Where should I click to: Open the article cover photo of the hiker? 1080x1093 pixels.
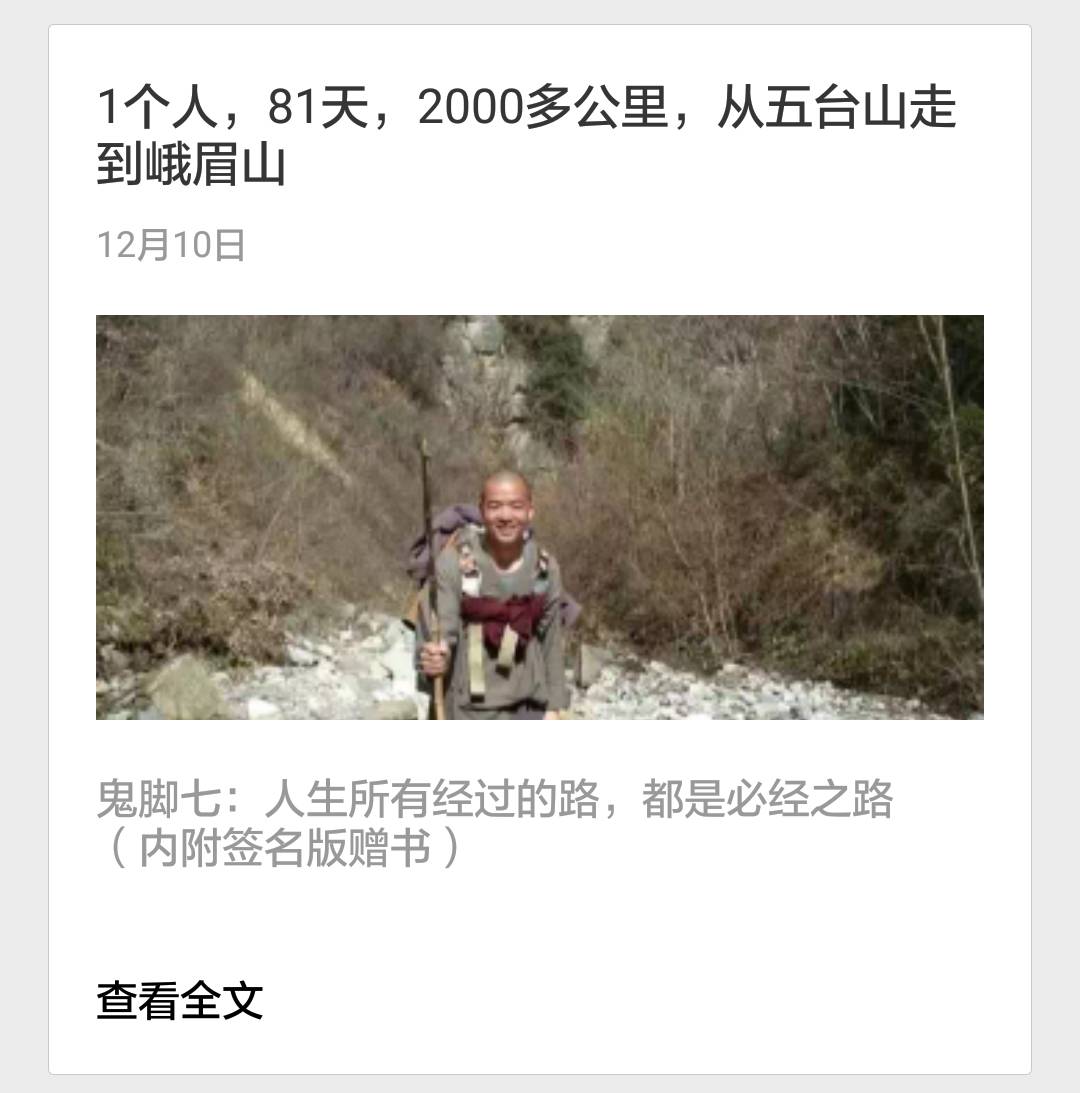coord(540,517)
